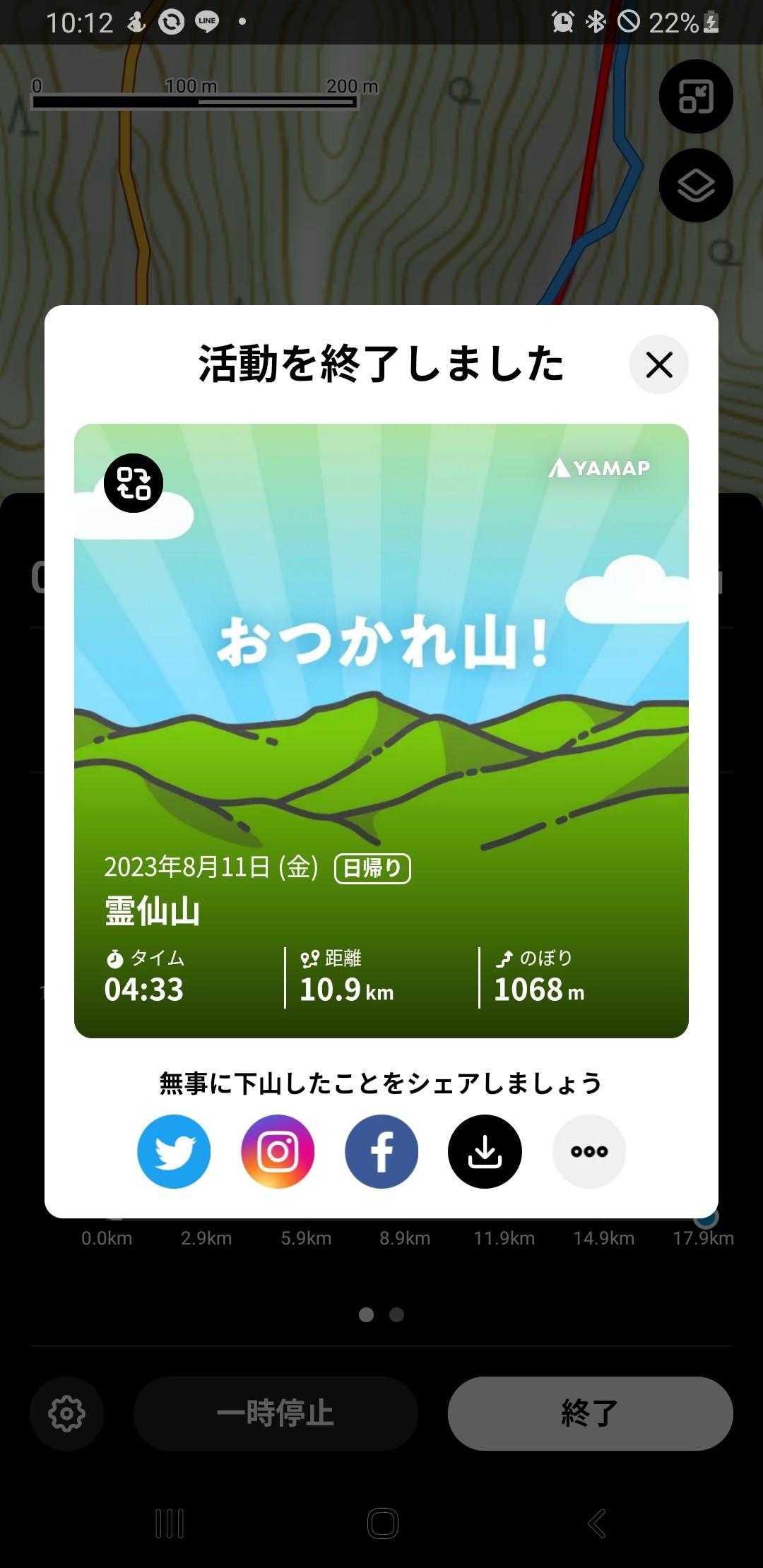Image resolution: width=763 pixels, height=1568 pixels.
Task: Open more sharing options
Action: point(589,1151)
